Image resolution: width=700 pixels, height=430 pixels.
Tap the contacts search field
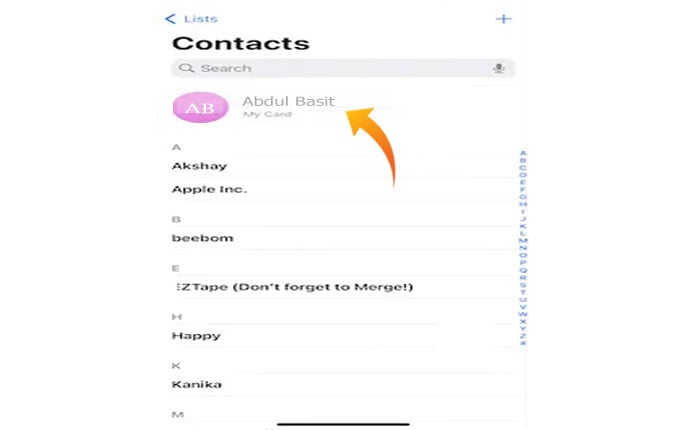(x=330, y=68)
